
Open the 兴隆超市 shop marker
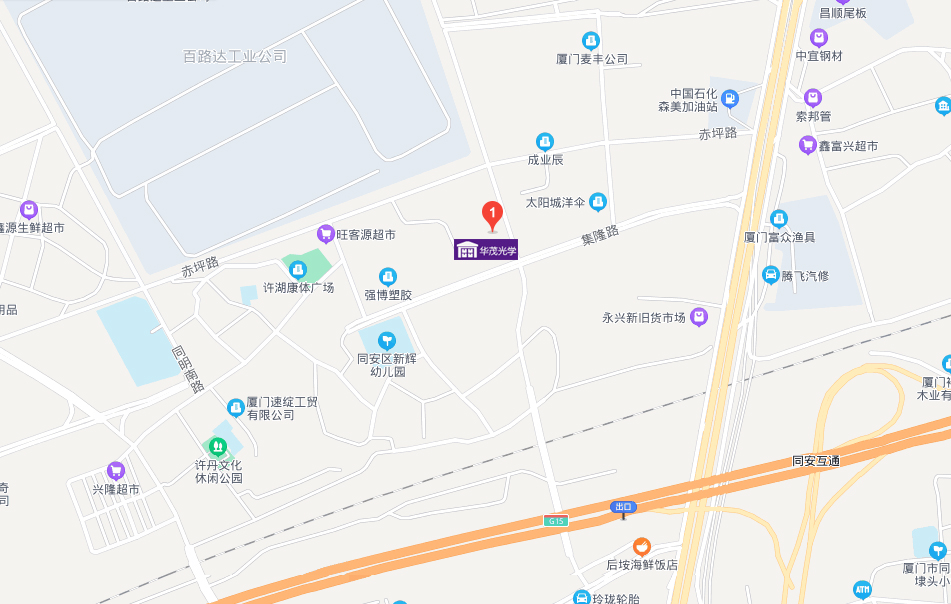click(x=116, y=471)
